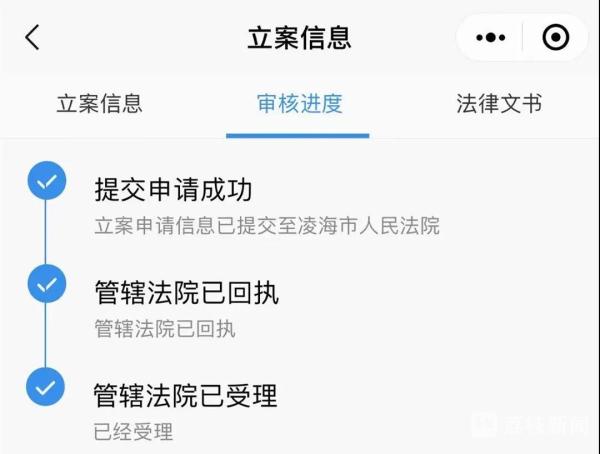Go back using the arrow

[33, 38]
